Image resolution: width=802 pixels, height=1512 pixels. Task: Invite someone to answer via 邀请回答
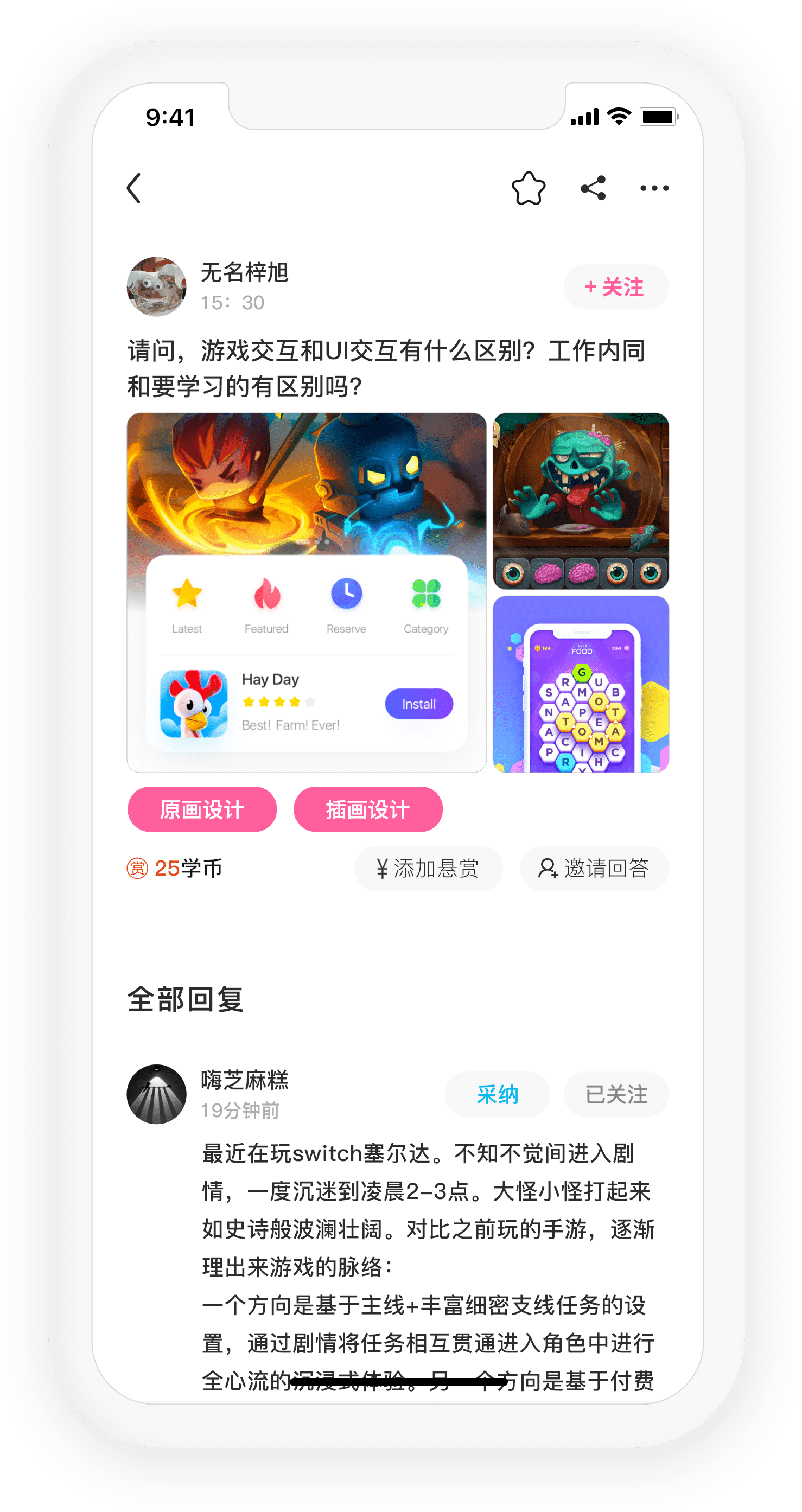point(594,868)
